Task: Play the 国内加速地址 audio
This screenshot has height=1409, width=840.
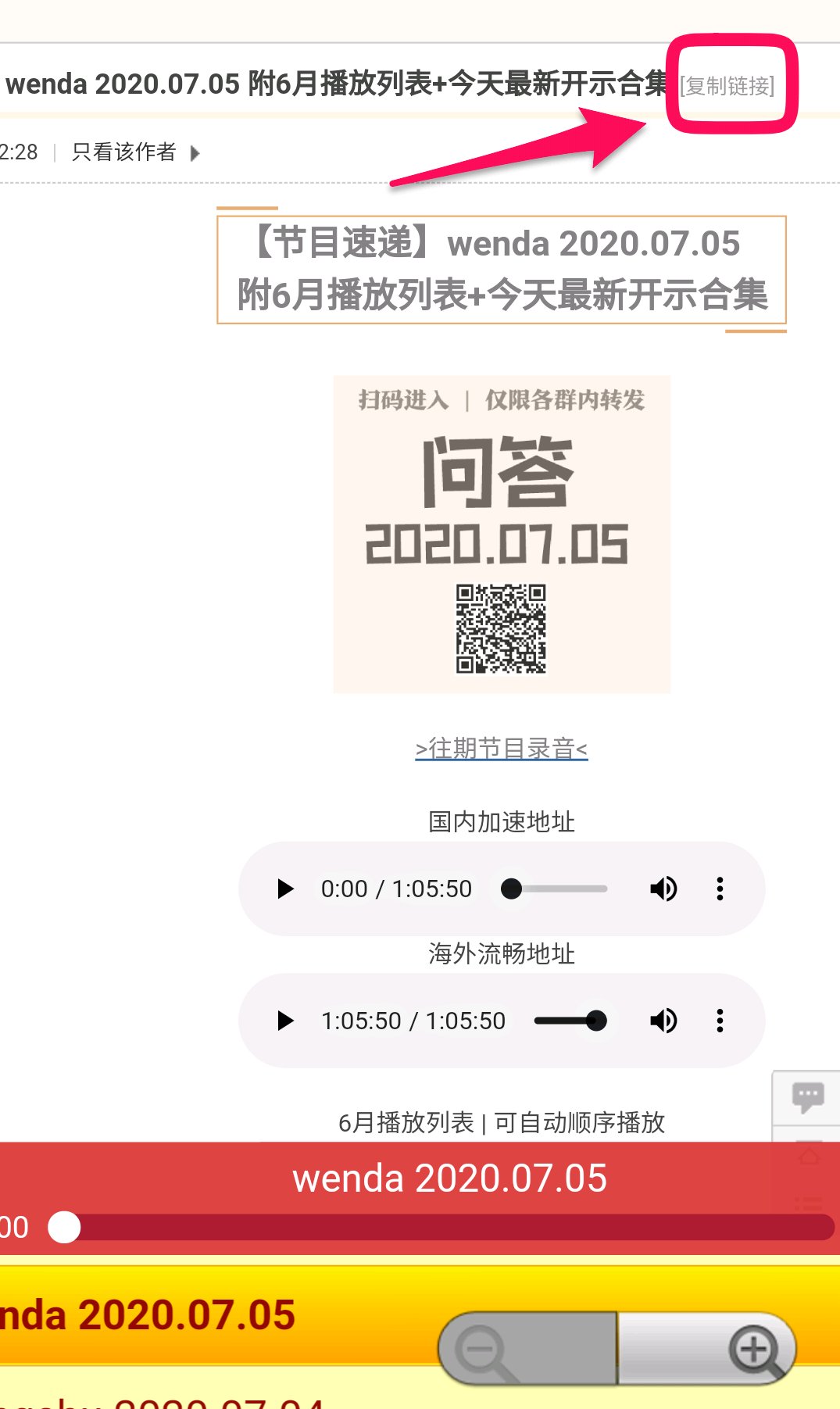Action: 285,889
